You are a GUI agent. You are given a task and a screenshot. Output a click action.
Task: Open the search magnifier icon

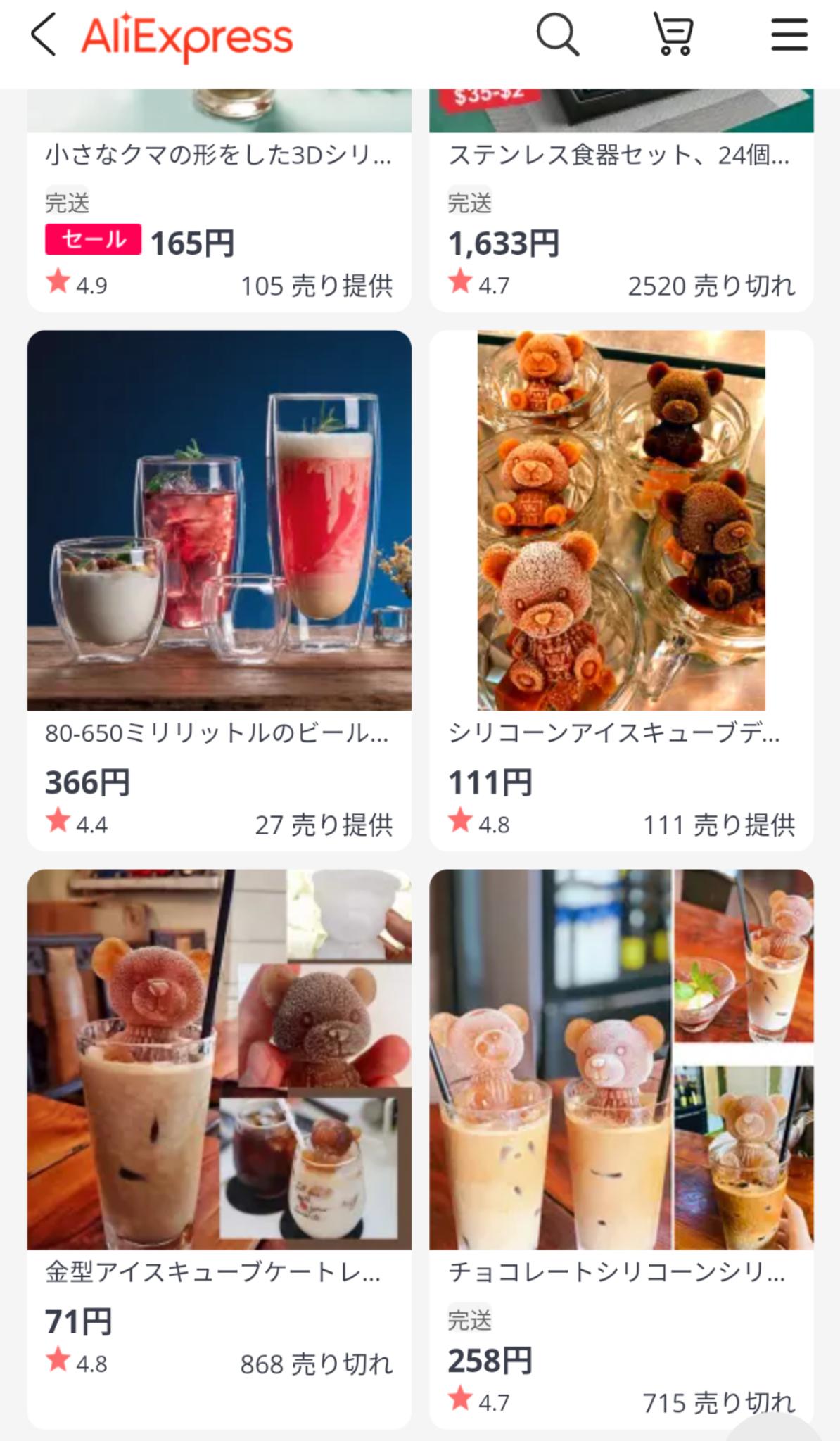point(557,35)
